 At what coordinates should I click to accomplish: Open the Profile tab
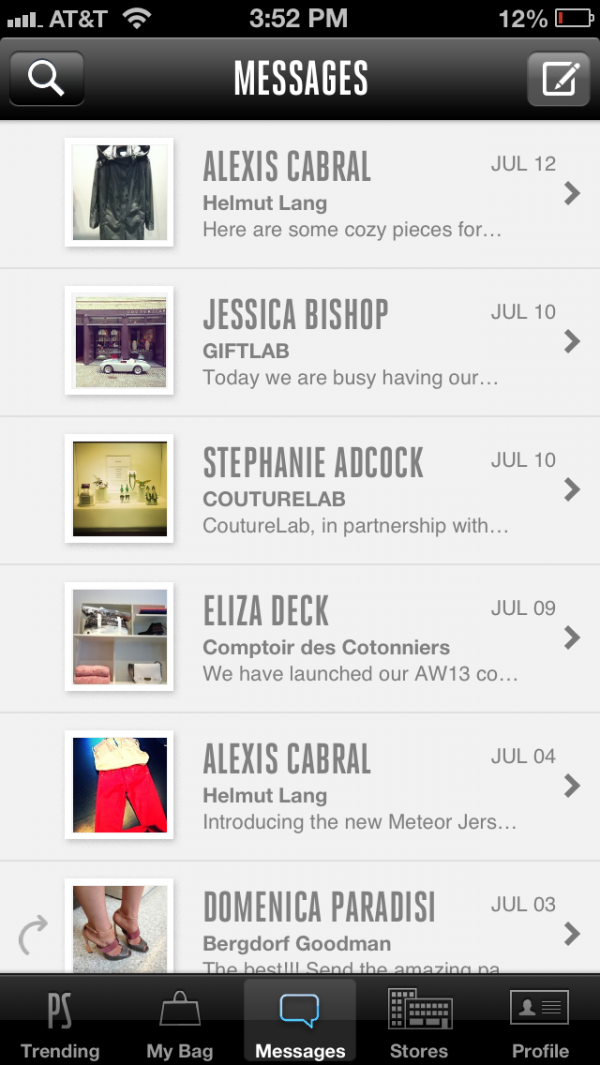(540, 1022)
